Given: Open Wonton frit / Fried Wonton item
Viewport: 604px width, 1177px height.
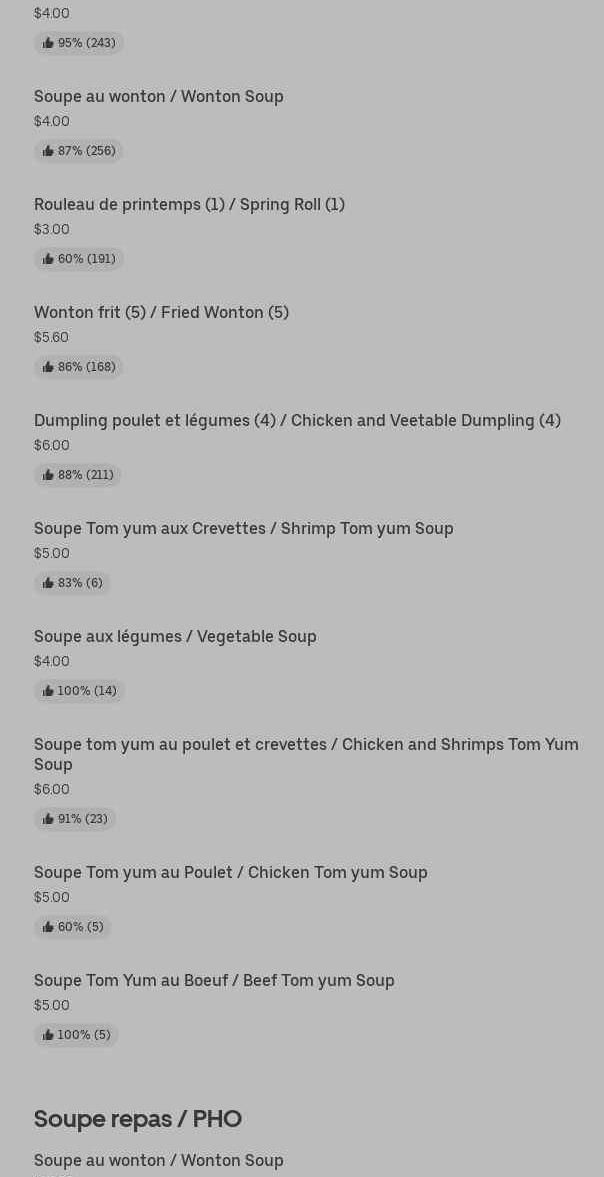Looking at the screenshot, I should tap(161, 313).
